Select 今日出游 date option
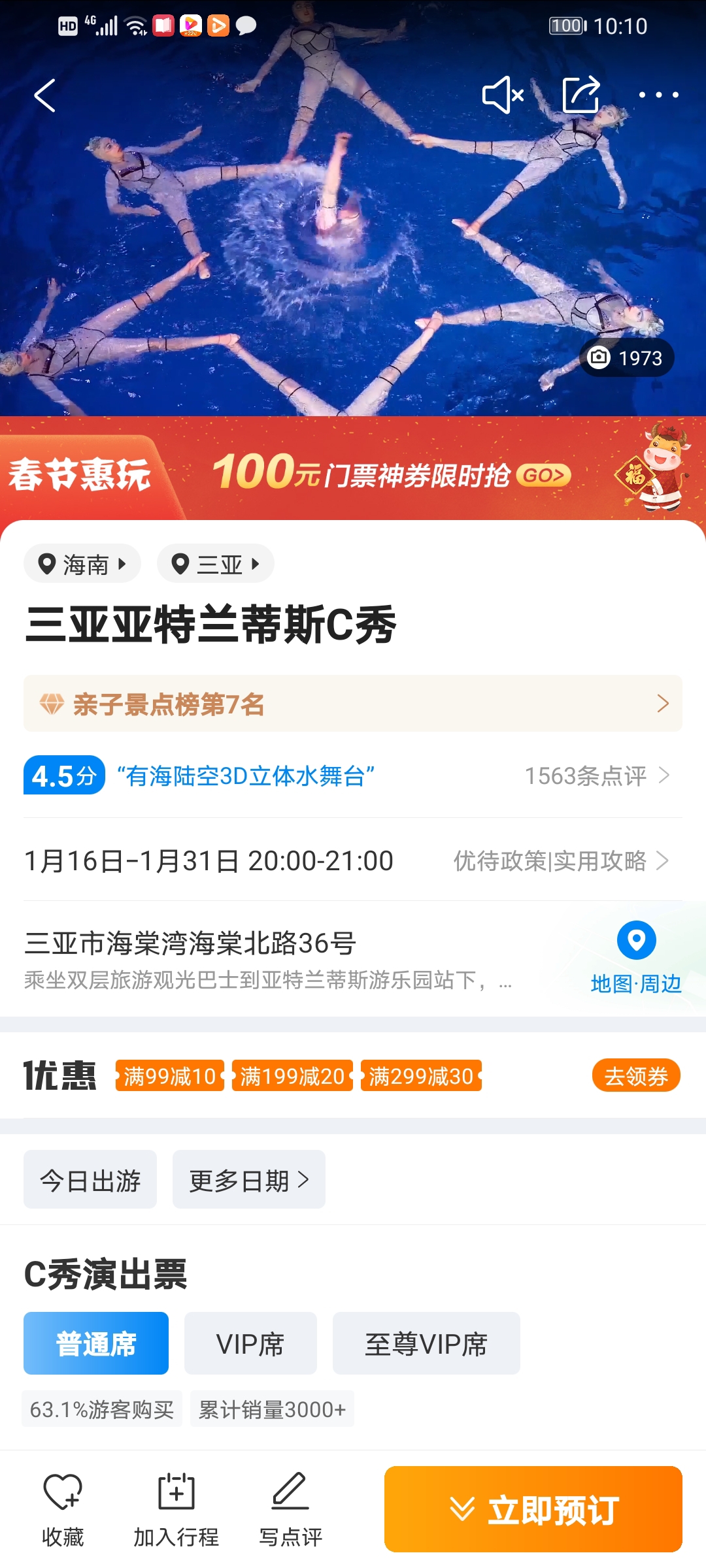This screenshot has width=706, height=1568. coord(90,1179)
